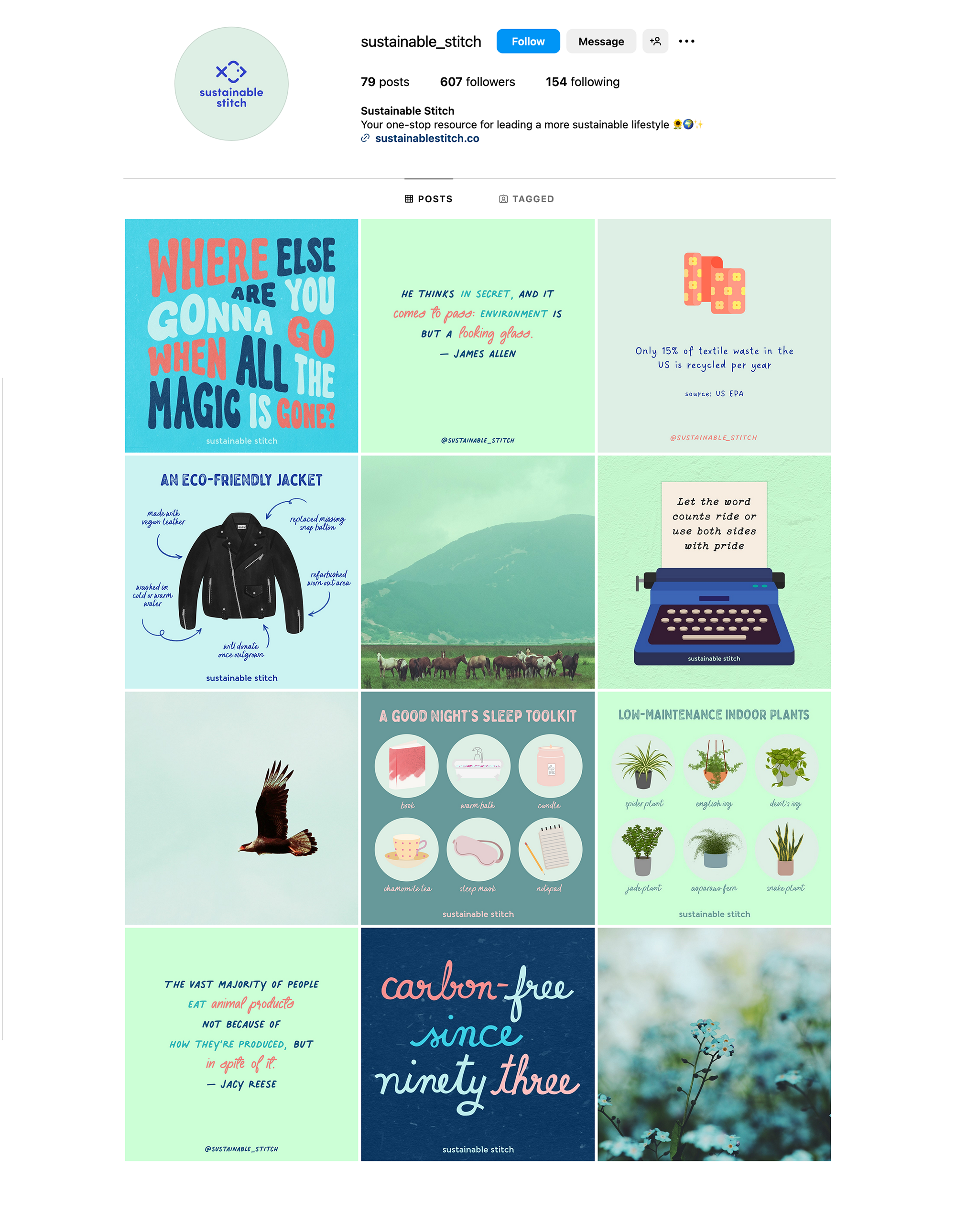Open the James Allen quote post
The width and height of the screenshot is (956, 1232).
(x=477, y=335)
